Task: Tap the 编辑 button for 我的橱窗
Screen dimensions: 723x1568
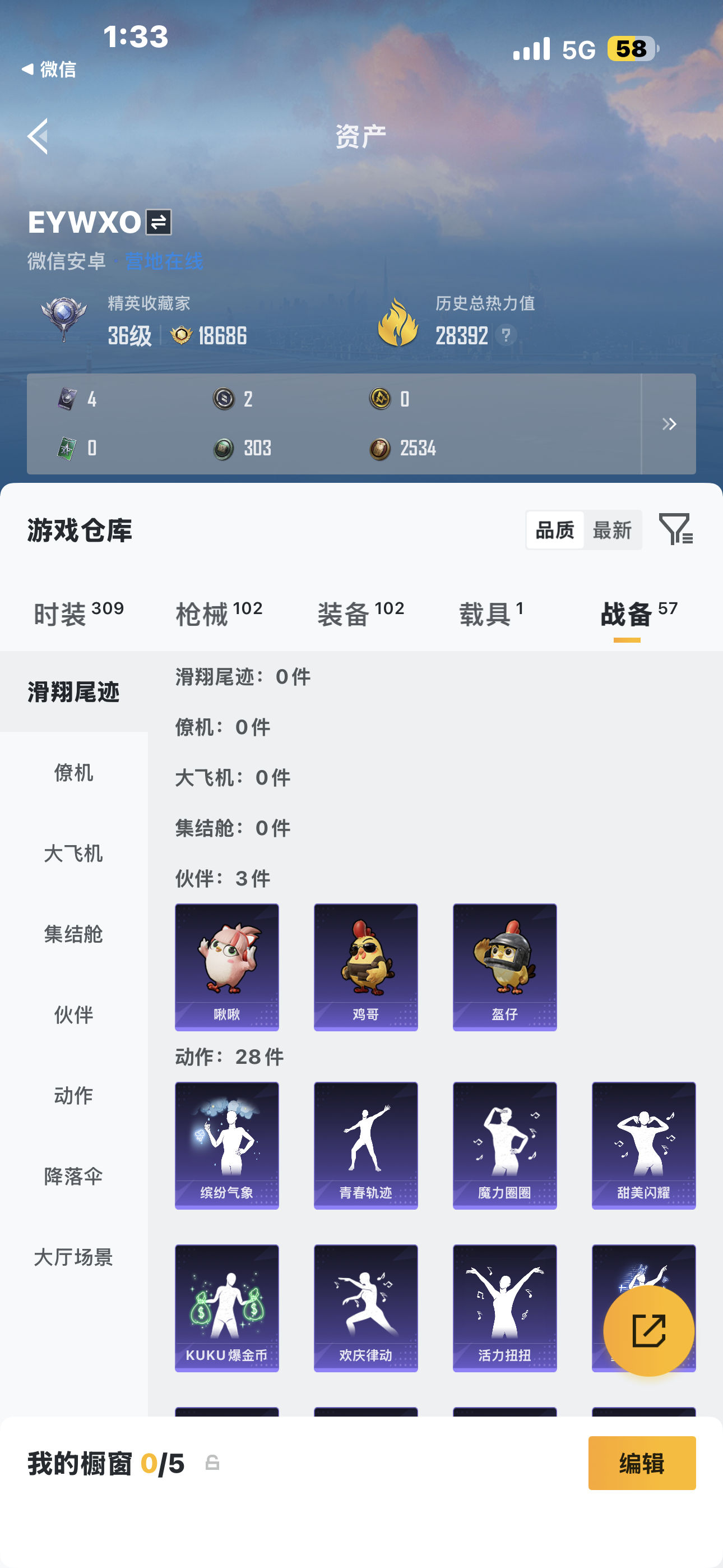Action: point(642,1463)
